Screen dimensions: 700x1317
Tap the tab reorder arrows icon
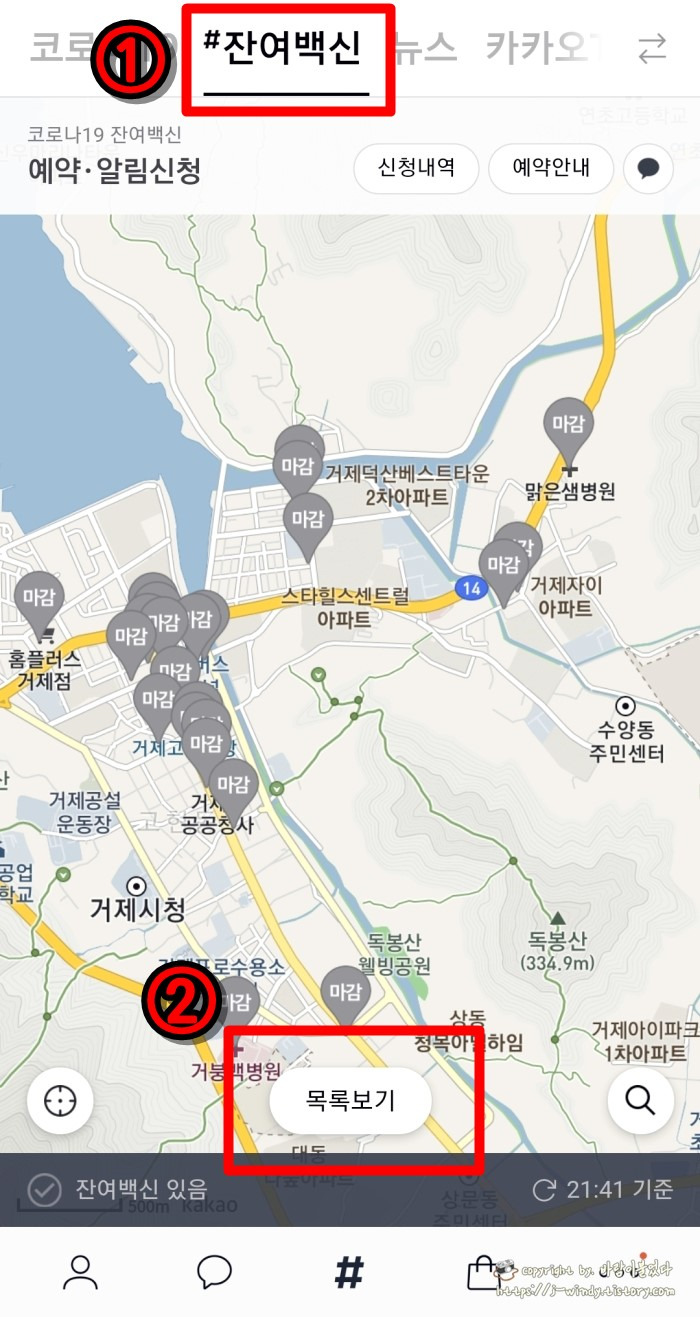coord(652,50)
